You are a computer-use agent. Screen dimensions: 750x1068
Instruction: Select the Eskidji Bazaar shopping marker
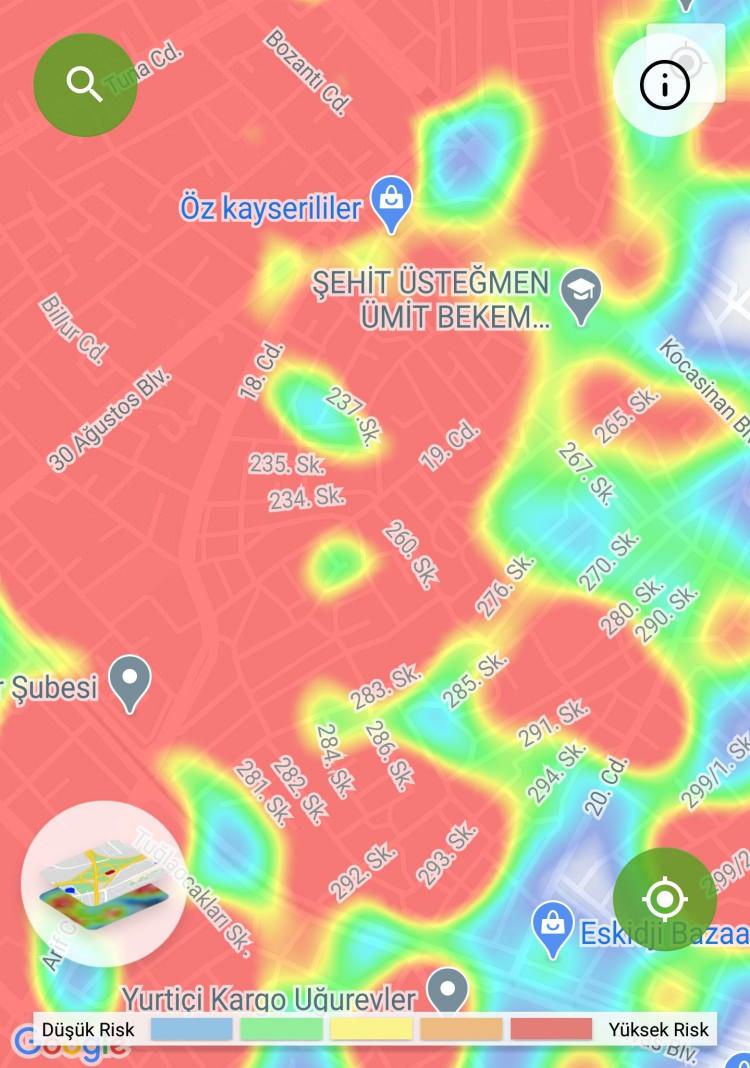click(x=552, y=927)
